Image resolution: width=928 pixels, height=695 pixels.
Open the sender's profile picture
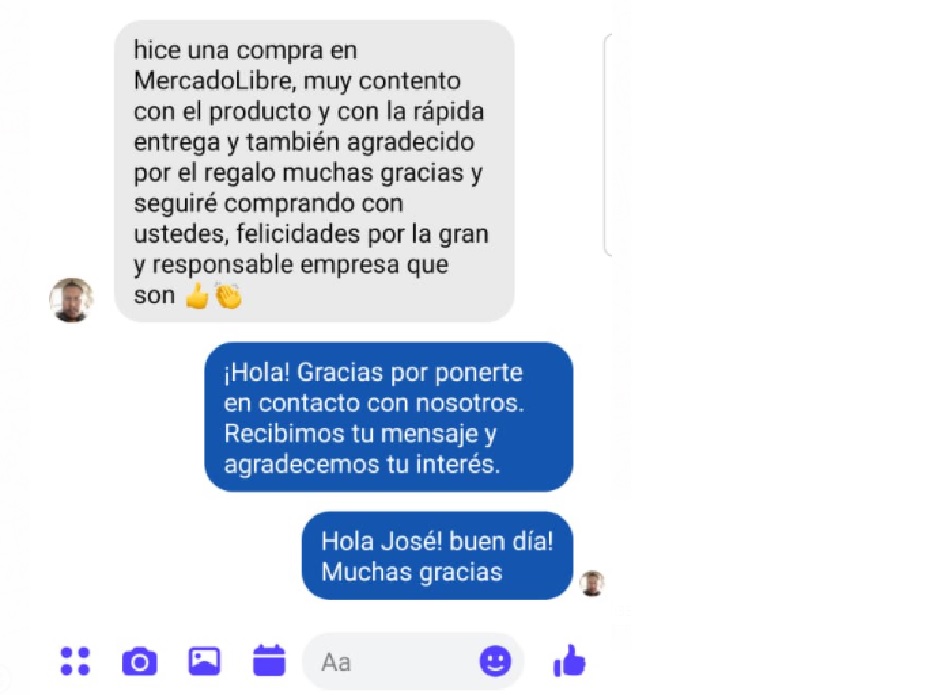pyautogui.click(x=71, y=300)
